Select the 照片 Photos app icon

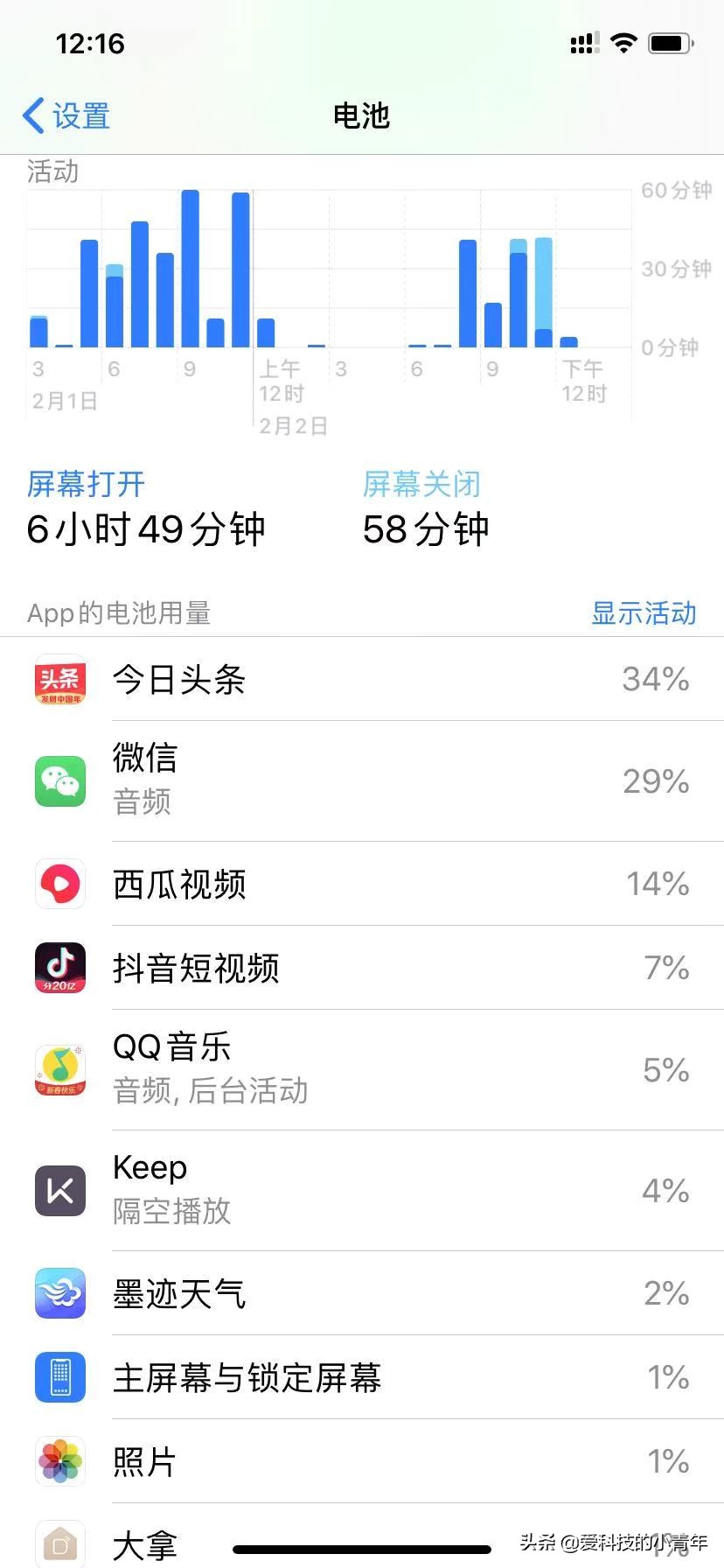point(59,1461)
